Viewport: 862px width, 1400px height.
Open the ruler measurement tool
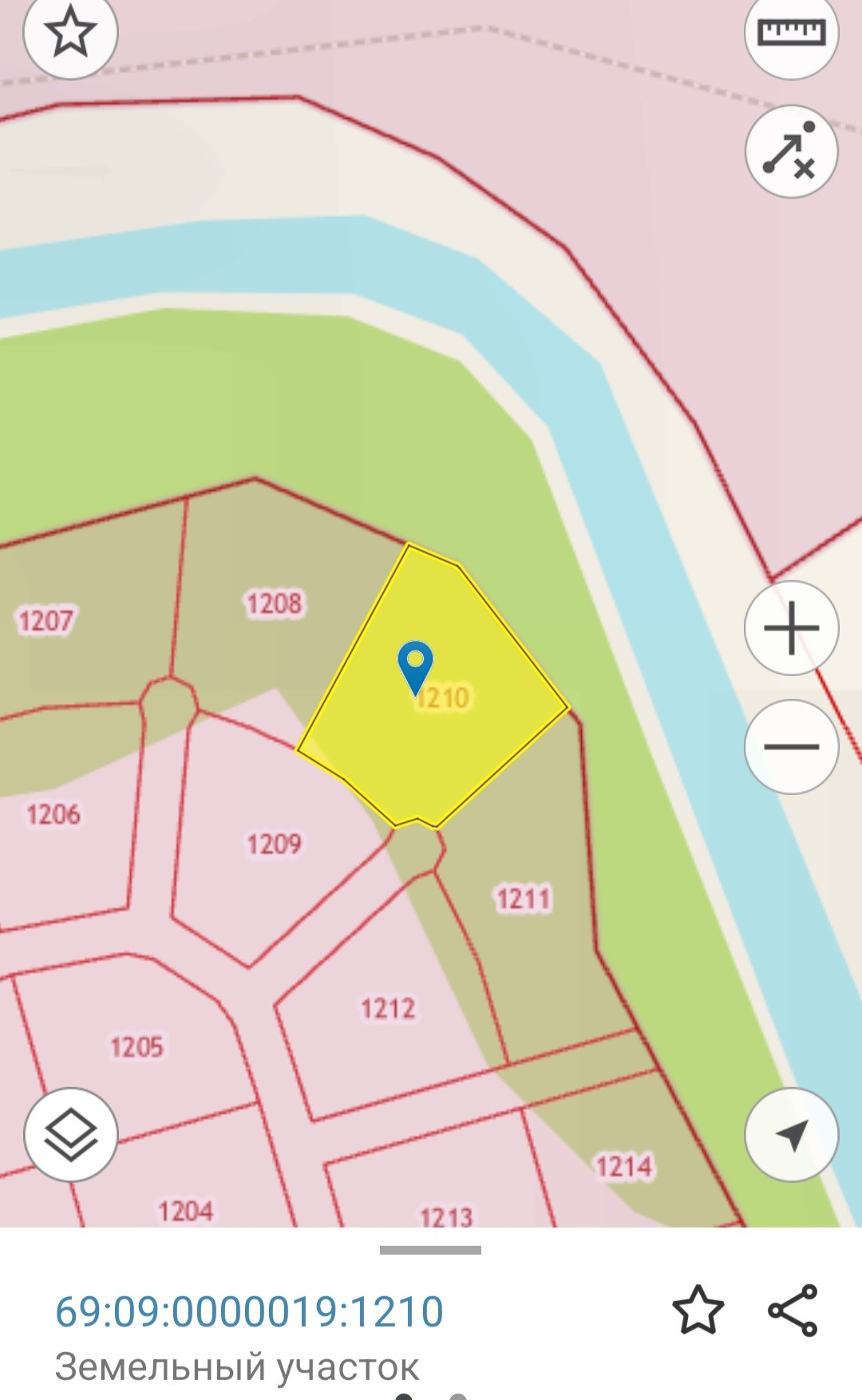coord(791,33)
